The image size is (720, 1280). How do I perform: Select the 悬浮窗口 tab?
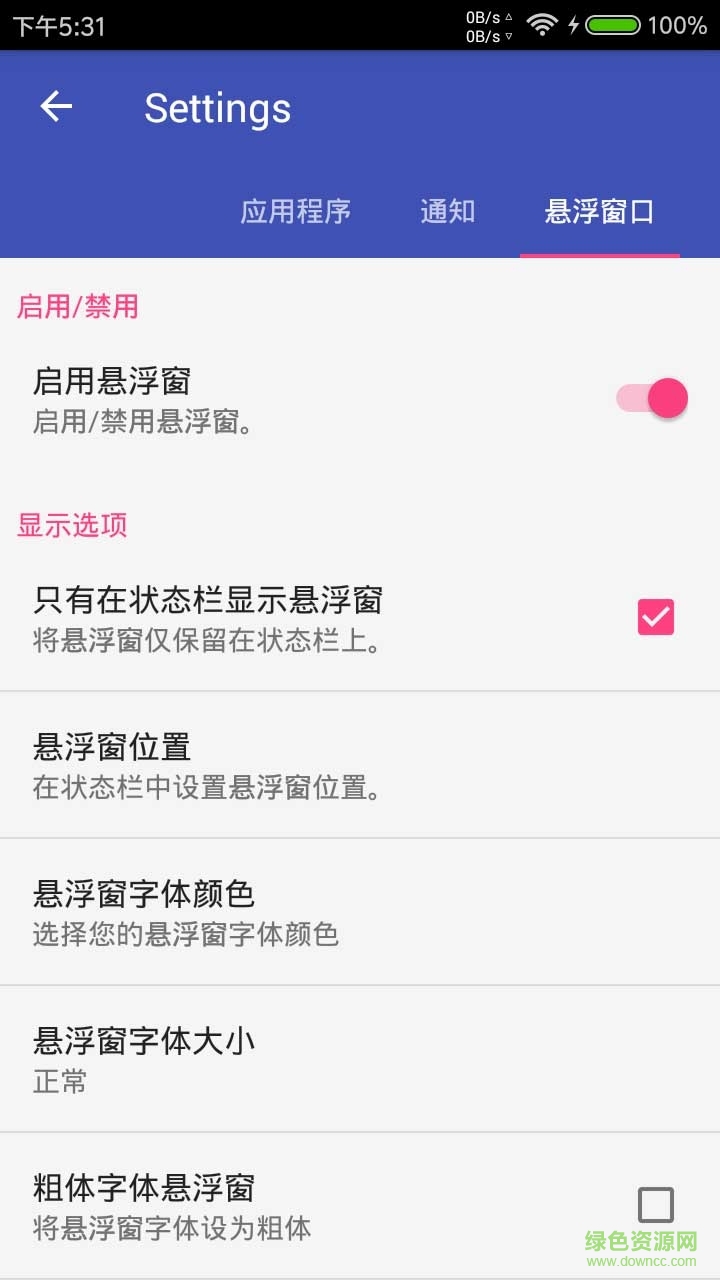(599, 213)
